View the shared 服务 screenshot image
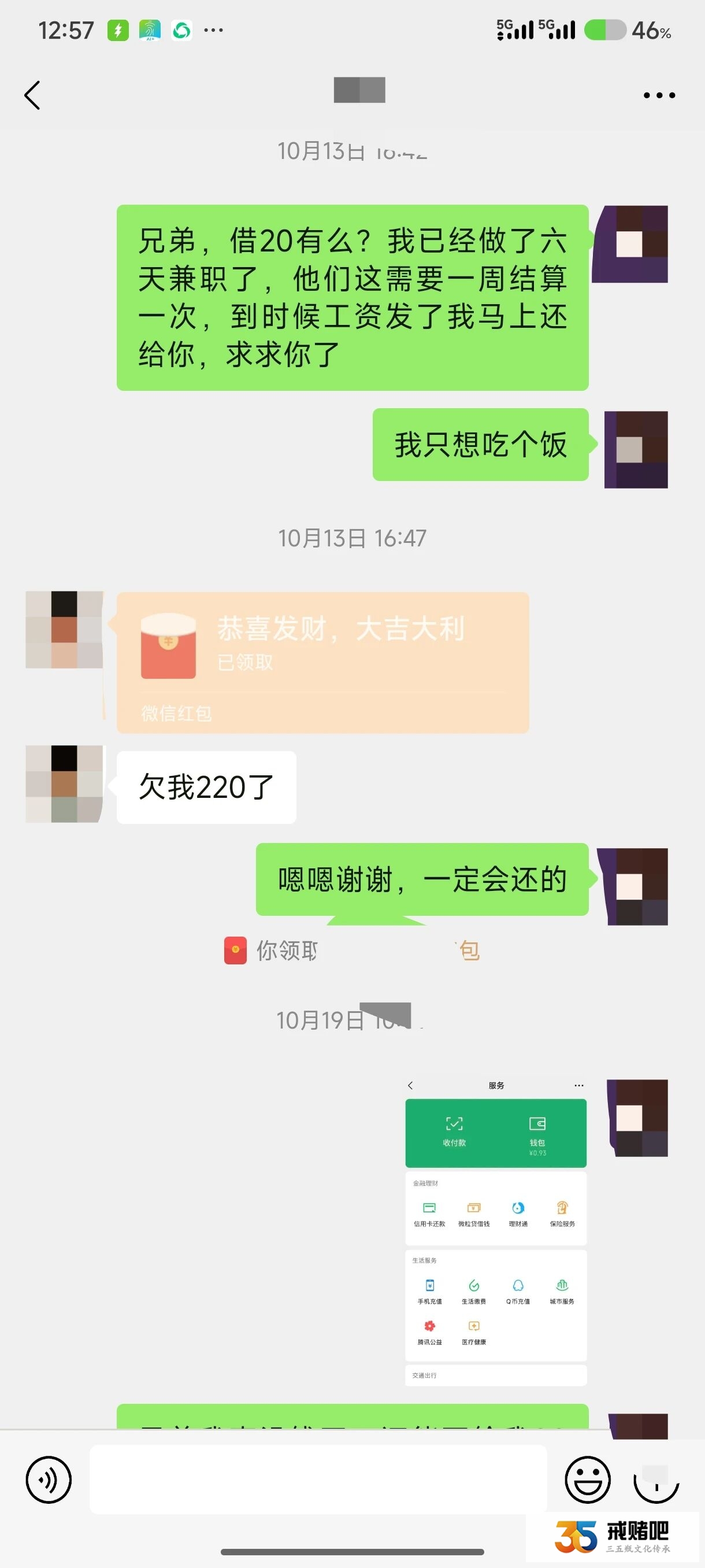 (496, 1232)
